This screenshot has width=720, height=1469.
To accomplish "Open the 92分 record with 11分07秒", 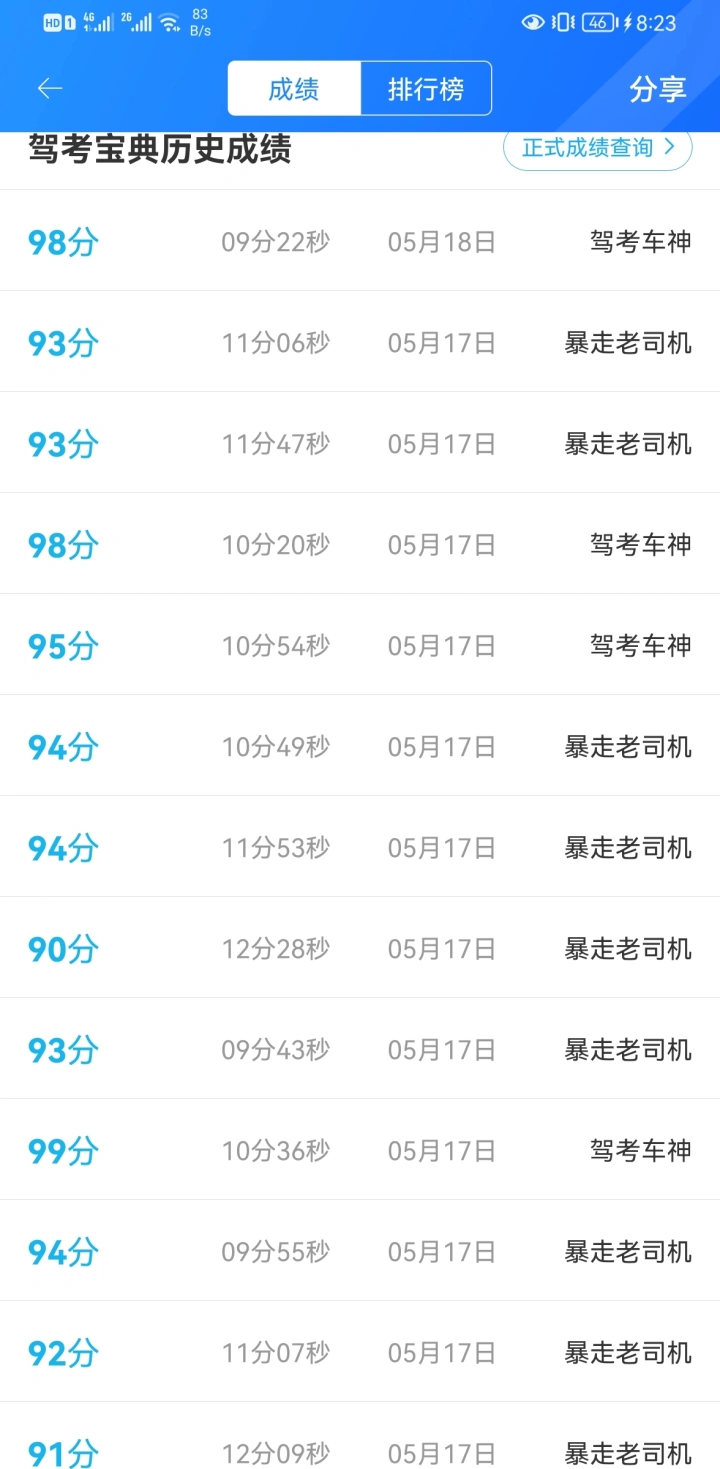I will (x=360, y=1352).
